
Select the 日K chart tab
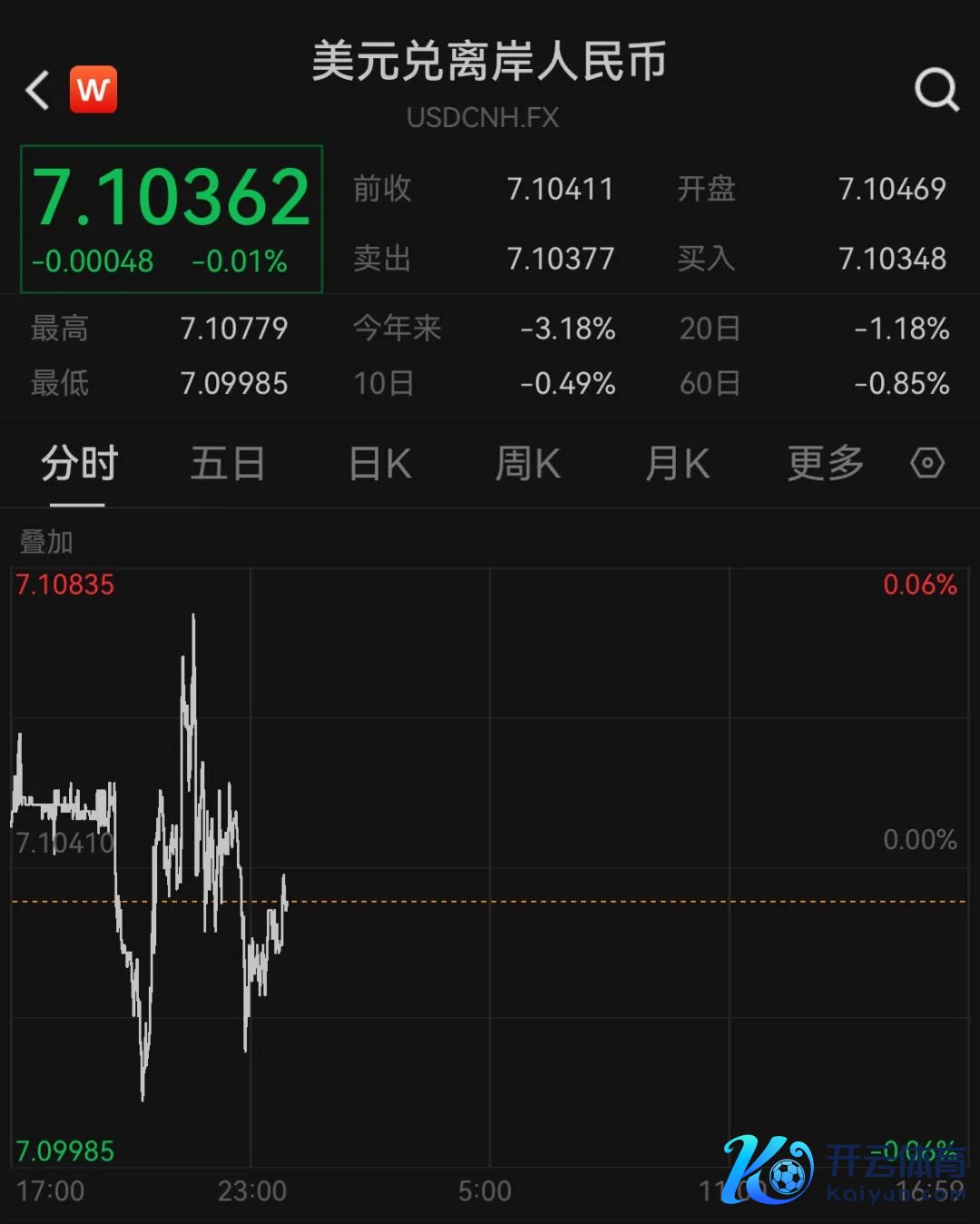[380, 464]
